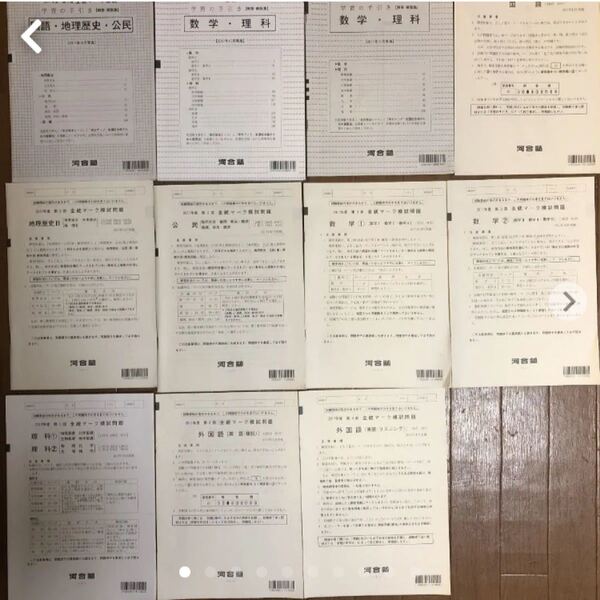Image resolution: width=600 pixels, height=600 pixels.
Task: Show the next product photo
Action: pyautogui.click(x=567, y=300)
